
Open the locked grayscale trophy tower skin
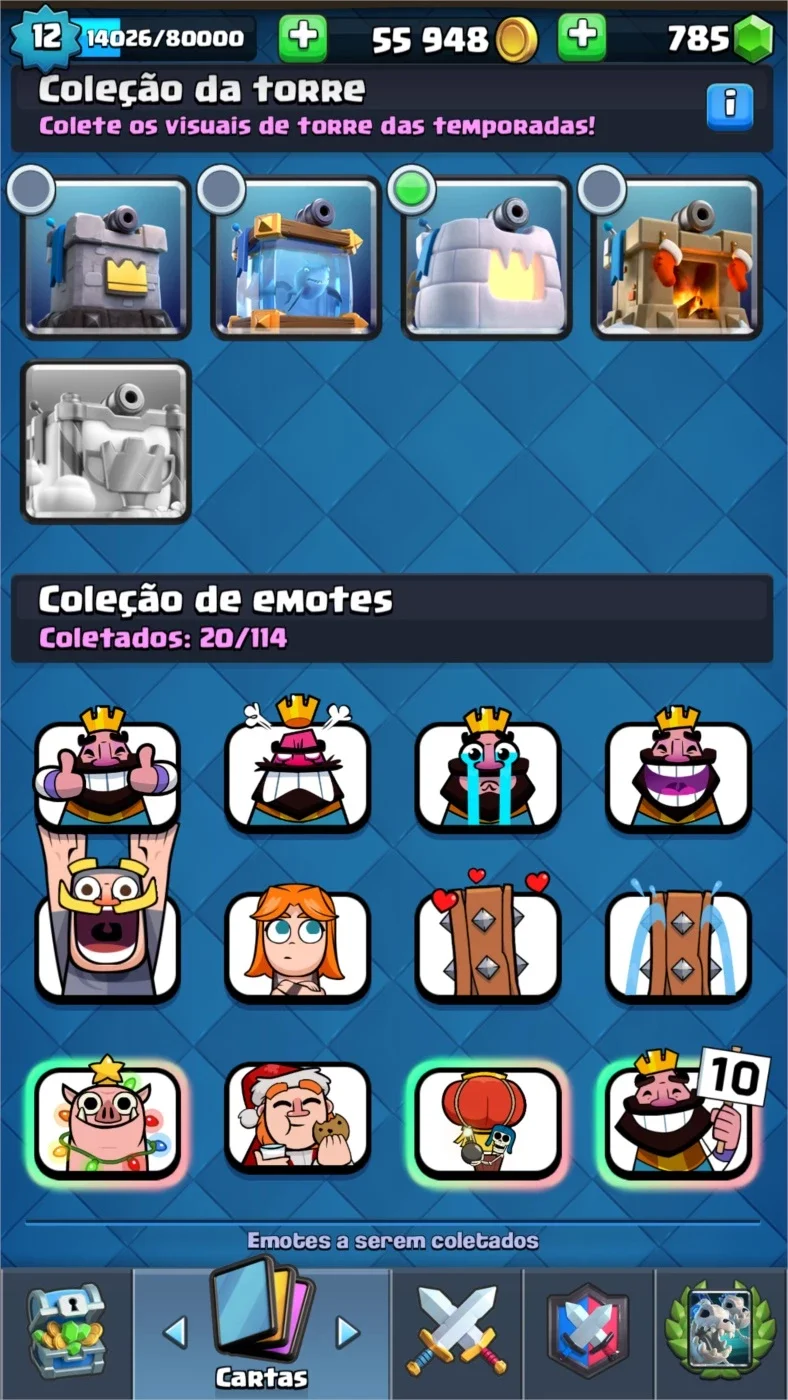[x=106, y=441]
